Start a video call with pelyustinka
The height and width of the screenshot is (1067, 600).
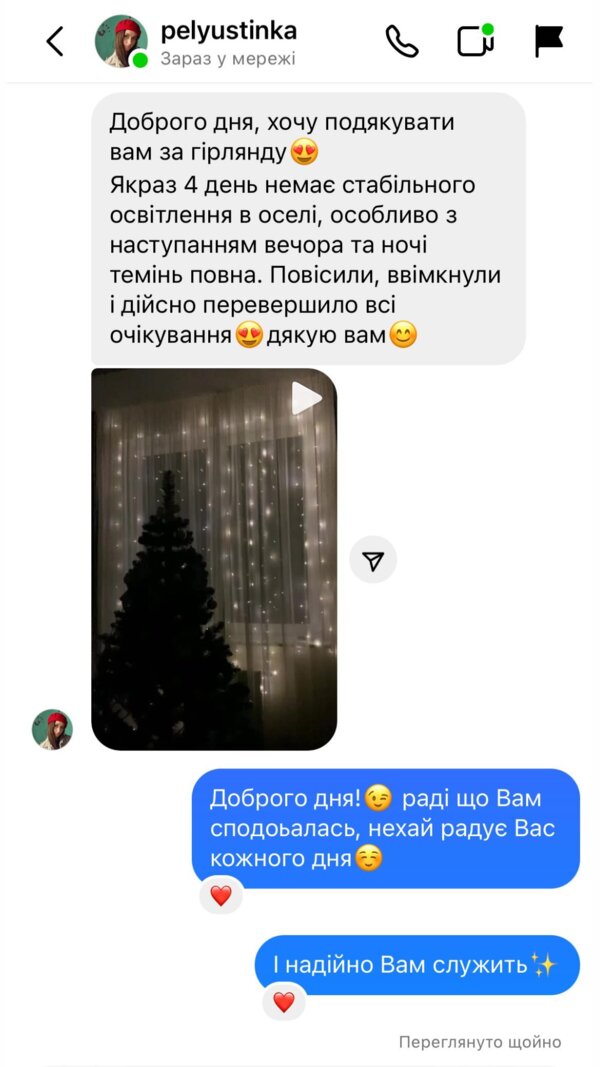tap(475, 41)
